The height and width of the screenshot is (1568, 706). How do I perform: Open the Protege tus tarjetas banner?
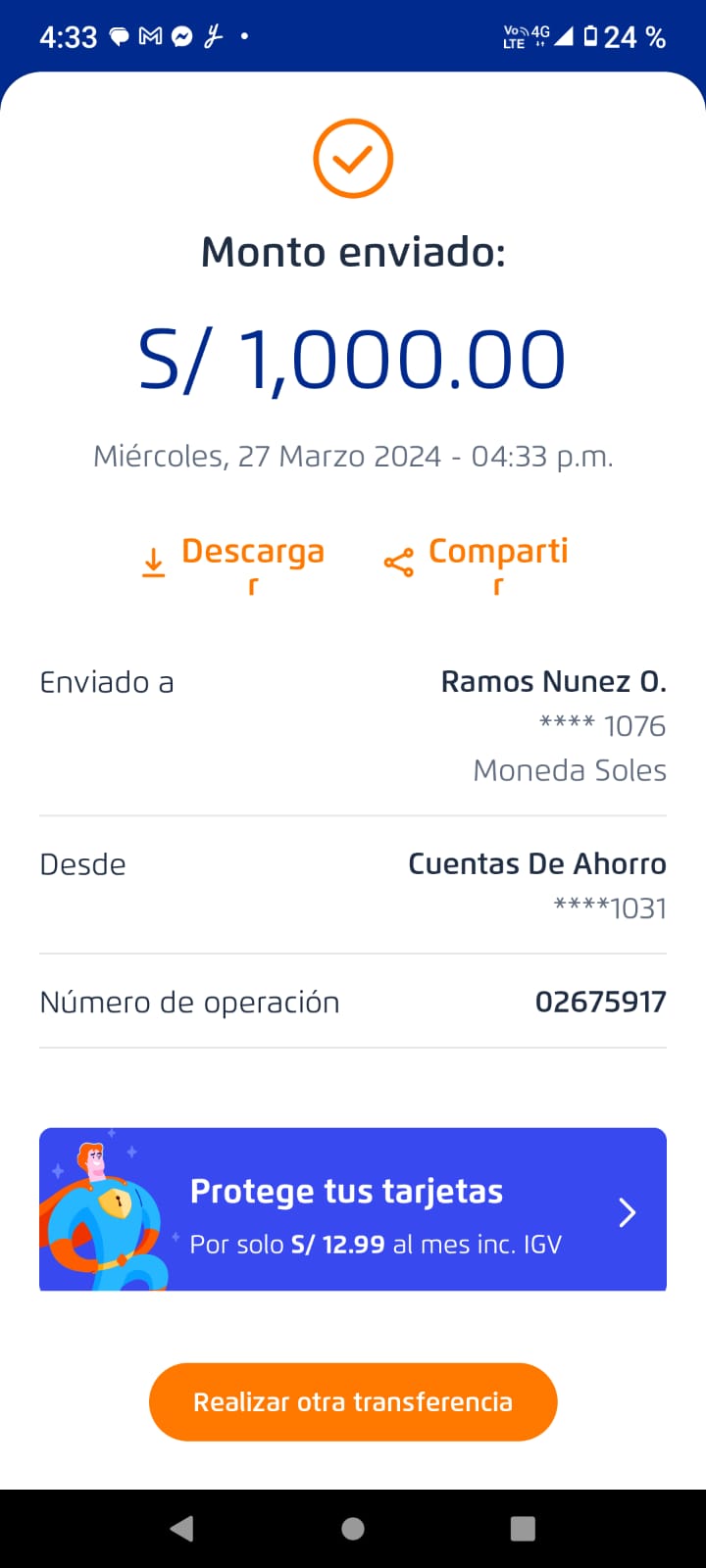tap(353, 1209)
